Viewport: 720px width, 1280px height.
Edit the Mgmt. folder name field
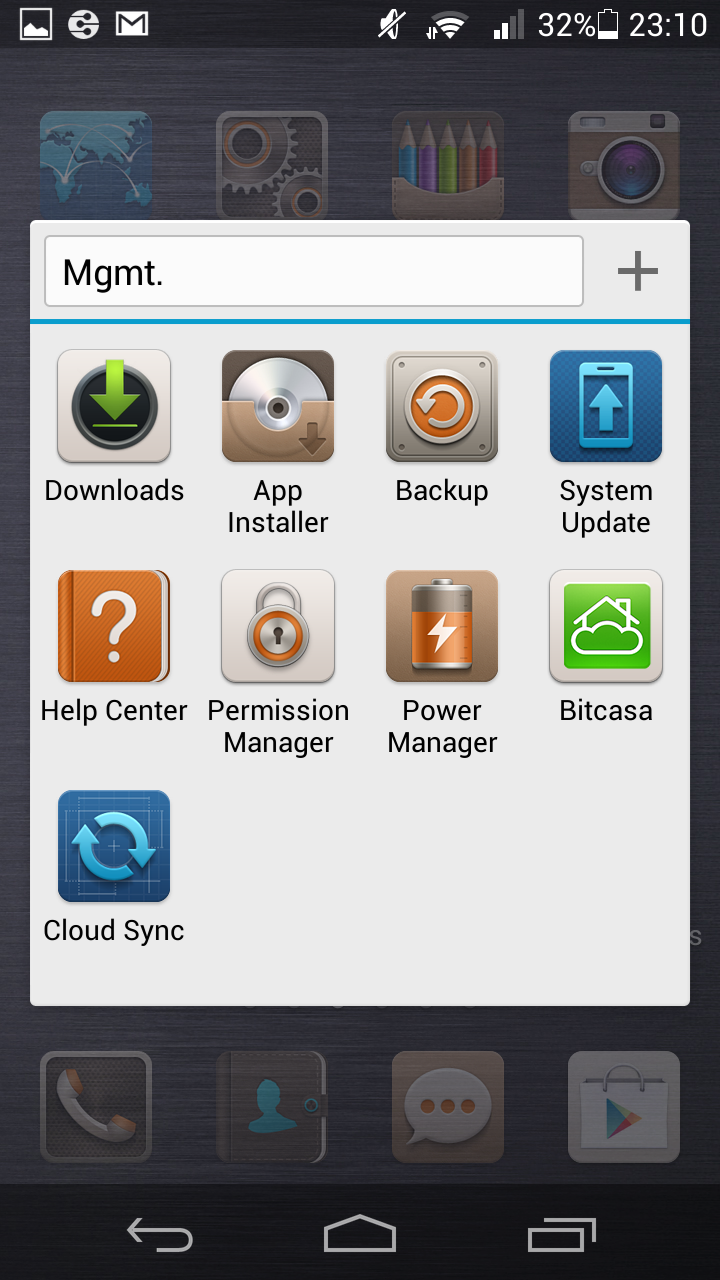coord(314,271)
